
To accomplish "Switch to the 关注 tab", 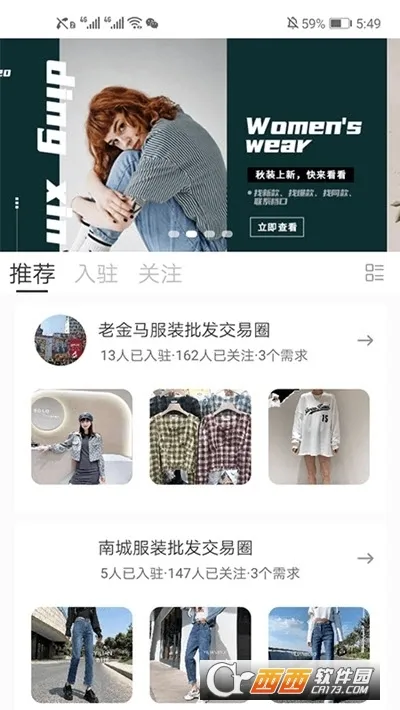I will pos(160,274).
